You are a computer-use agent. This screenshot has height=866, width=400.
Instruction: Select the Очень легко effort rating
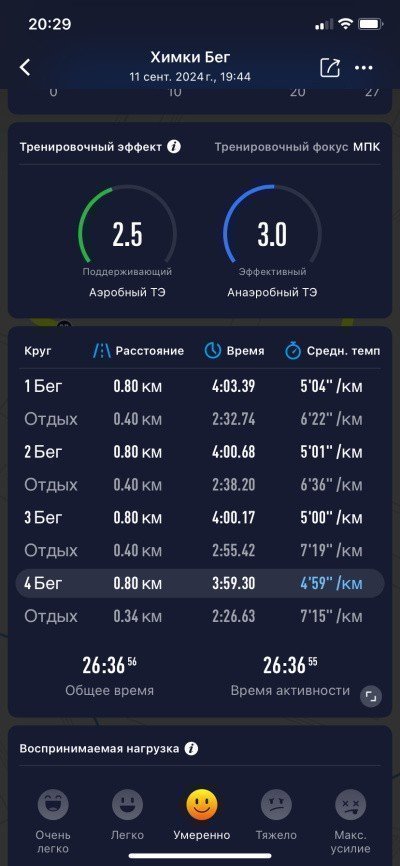tap(53, 821)
